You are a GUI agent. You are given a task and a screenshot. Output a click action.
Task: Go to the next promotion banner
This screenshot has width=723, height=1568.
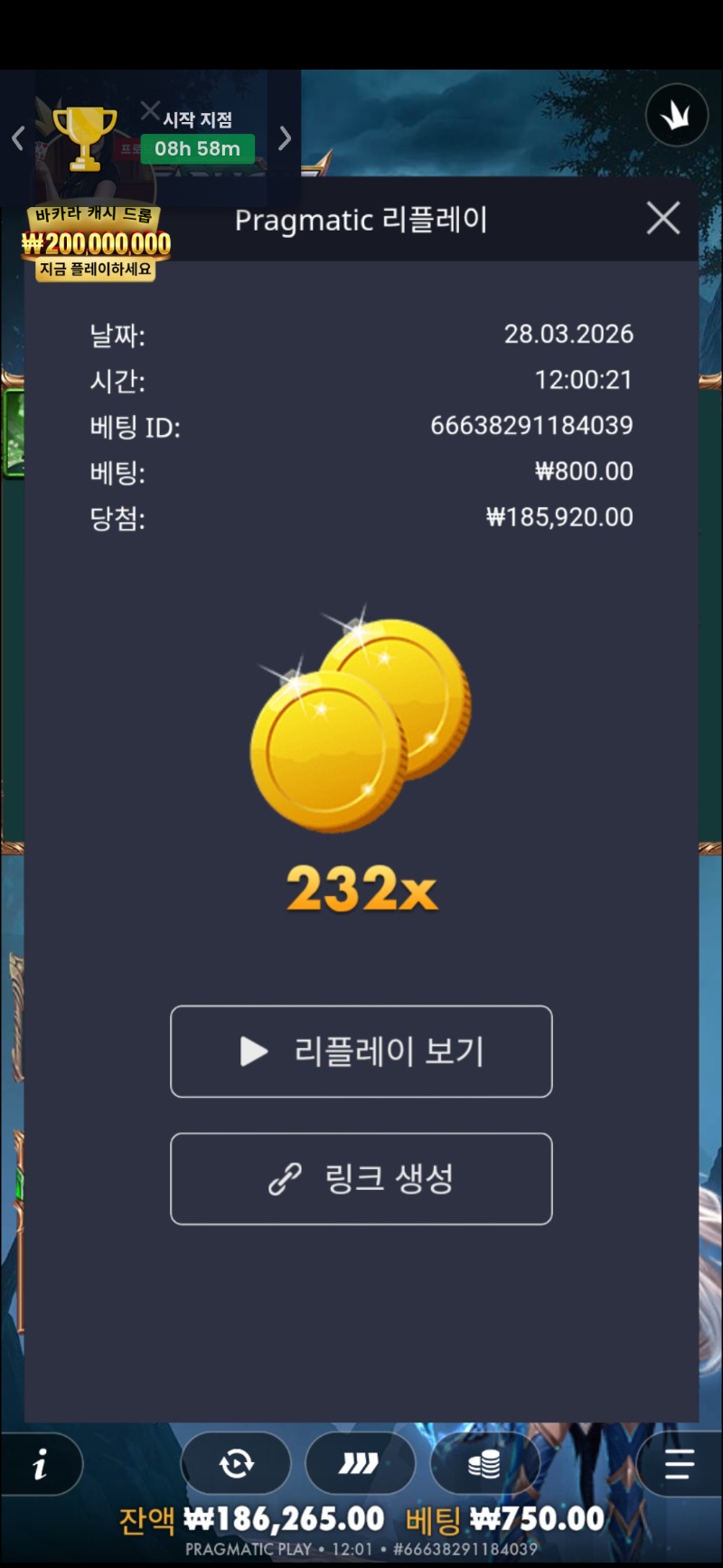click(285, 138)
